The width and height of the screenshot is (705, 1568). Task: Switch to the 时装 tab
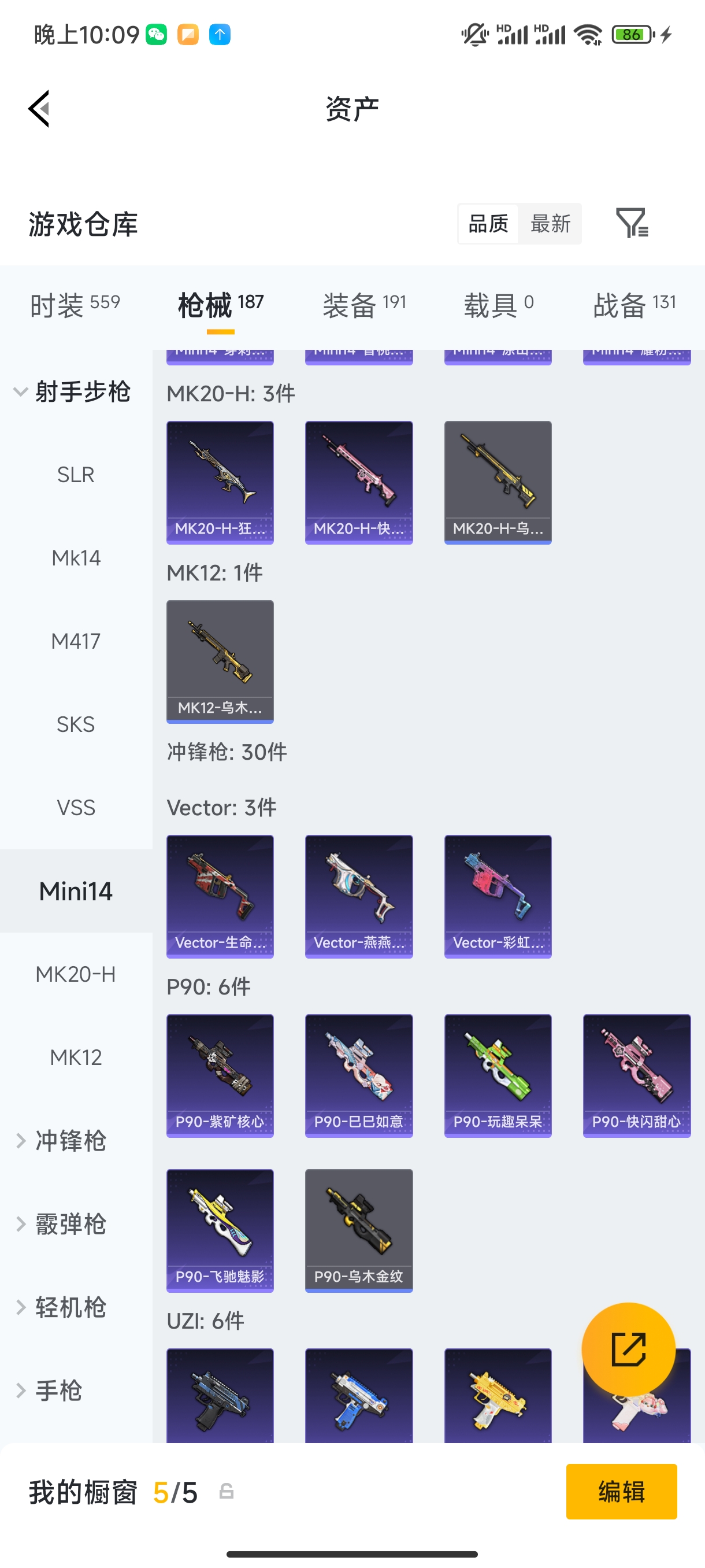75,304
